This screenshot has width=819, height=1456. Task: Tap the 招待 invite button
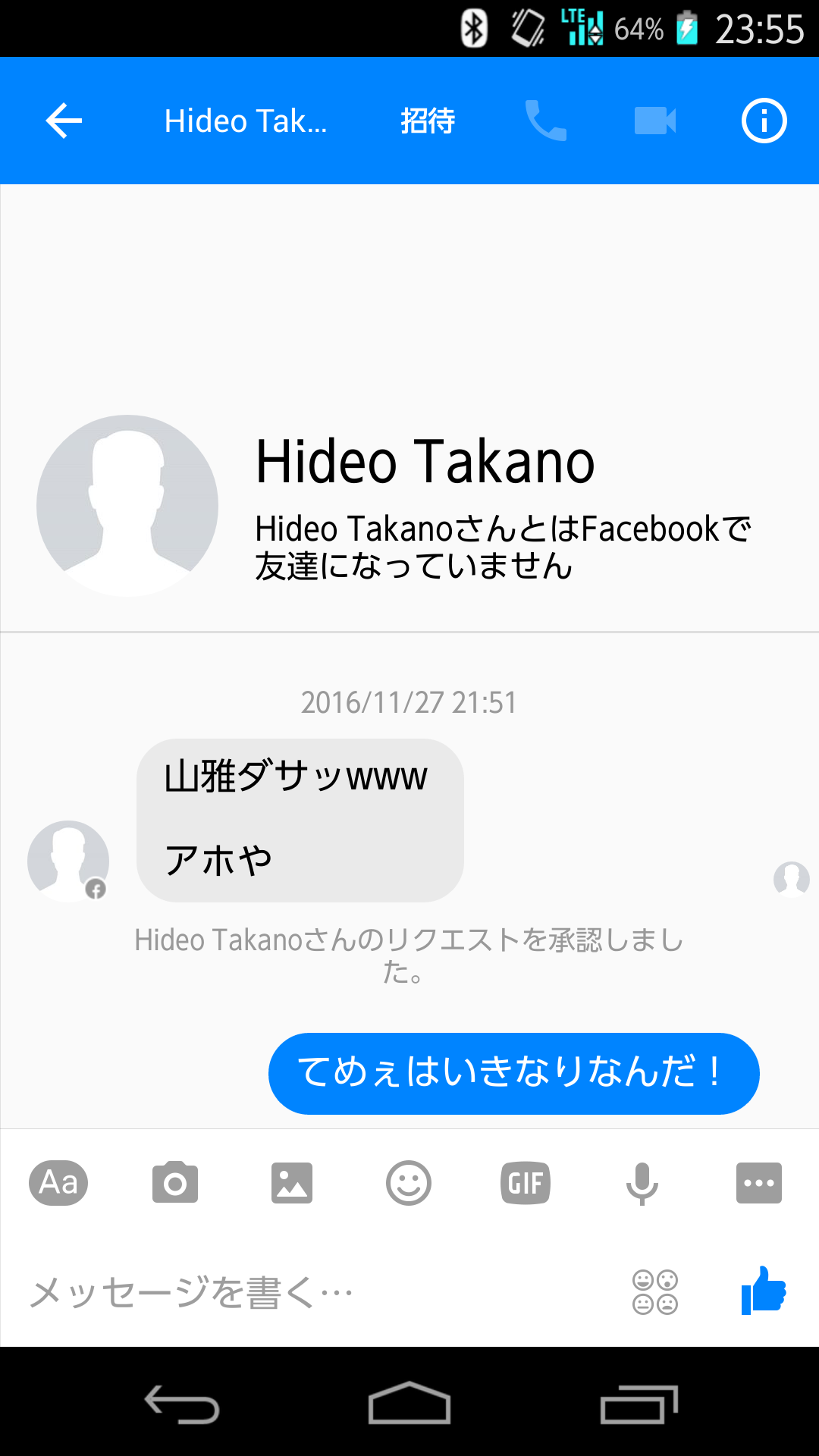(428, 121)
